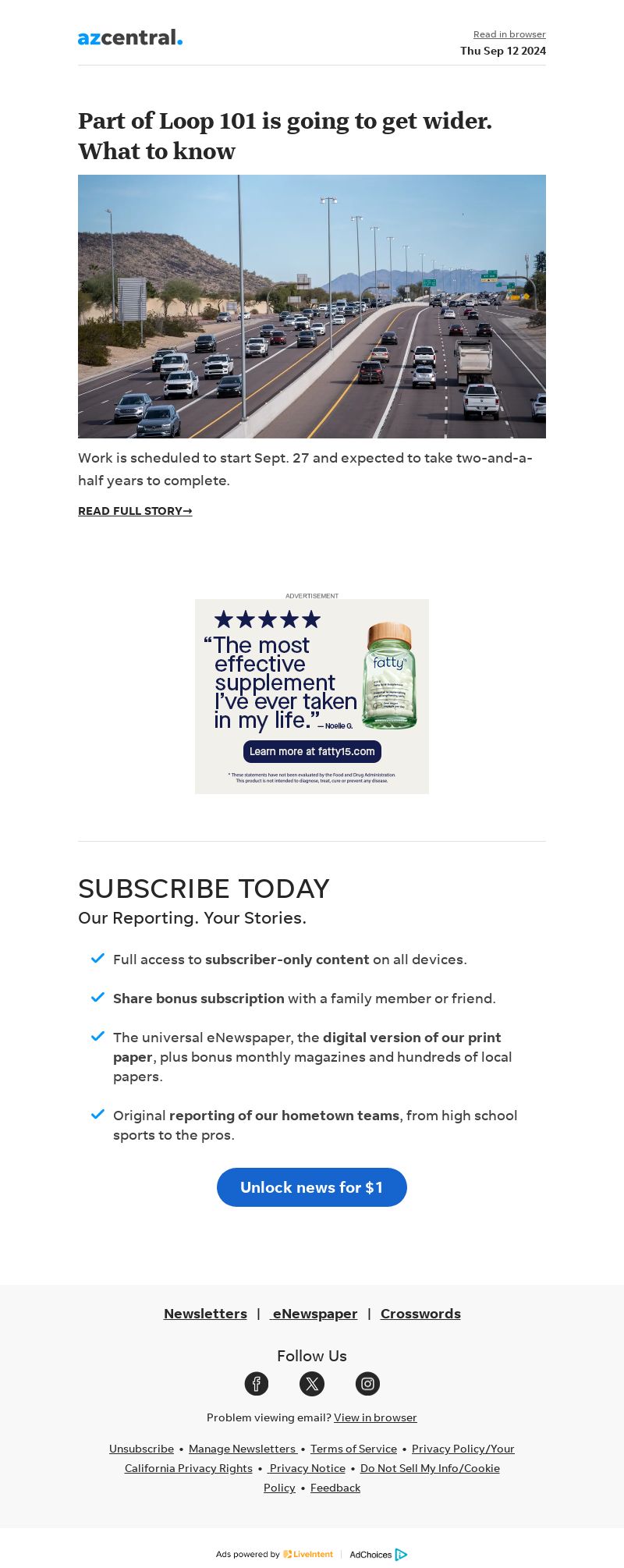The height and width of the screenshot is (1568, 624).
Task: Open the AdChoices link
Action: point(378,1555)
